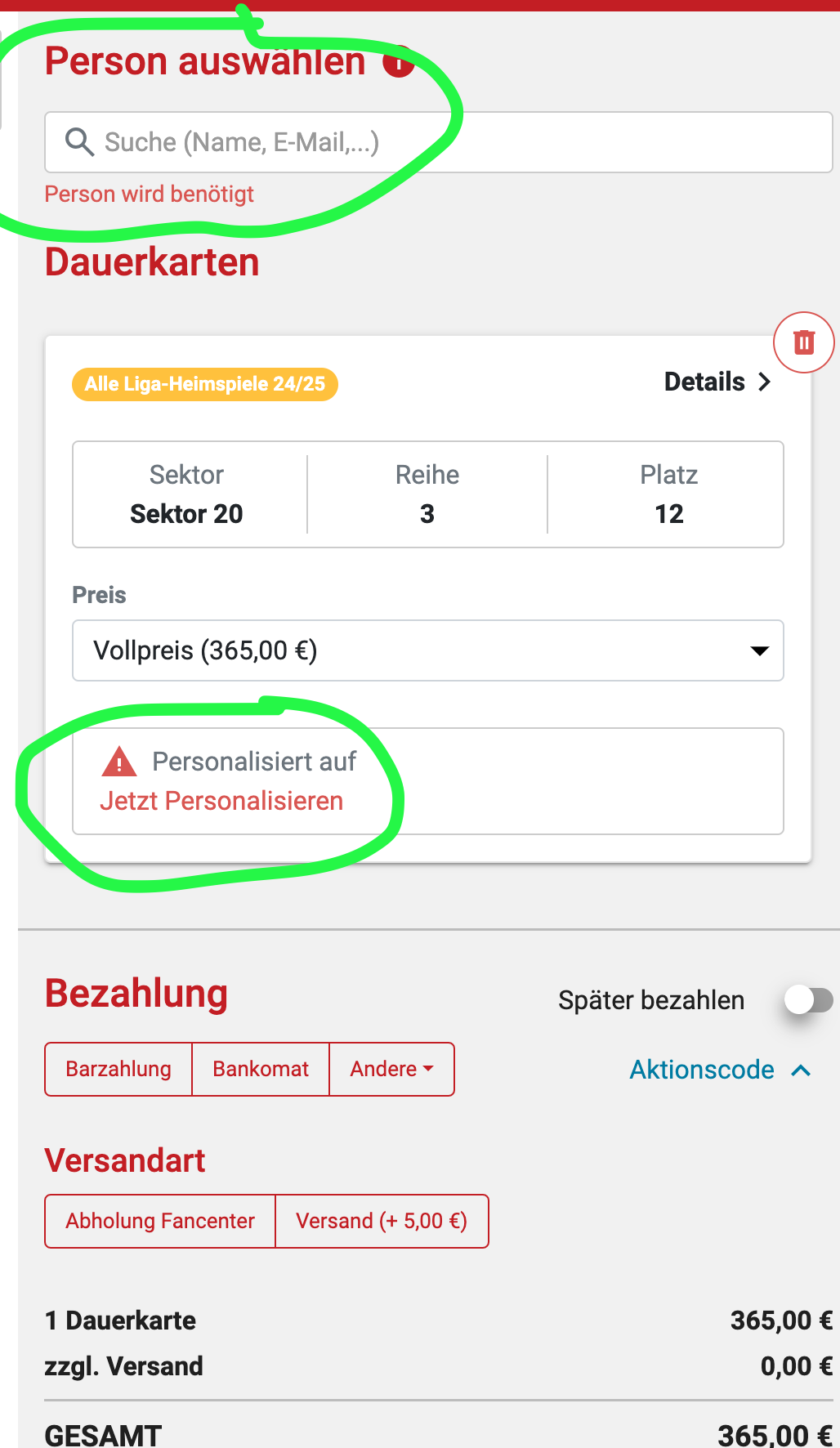This screenshot has width=840, height=1448.
Task: Collapse the Aktionscode section
Action: click(720, 1070)
